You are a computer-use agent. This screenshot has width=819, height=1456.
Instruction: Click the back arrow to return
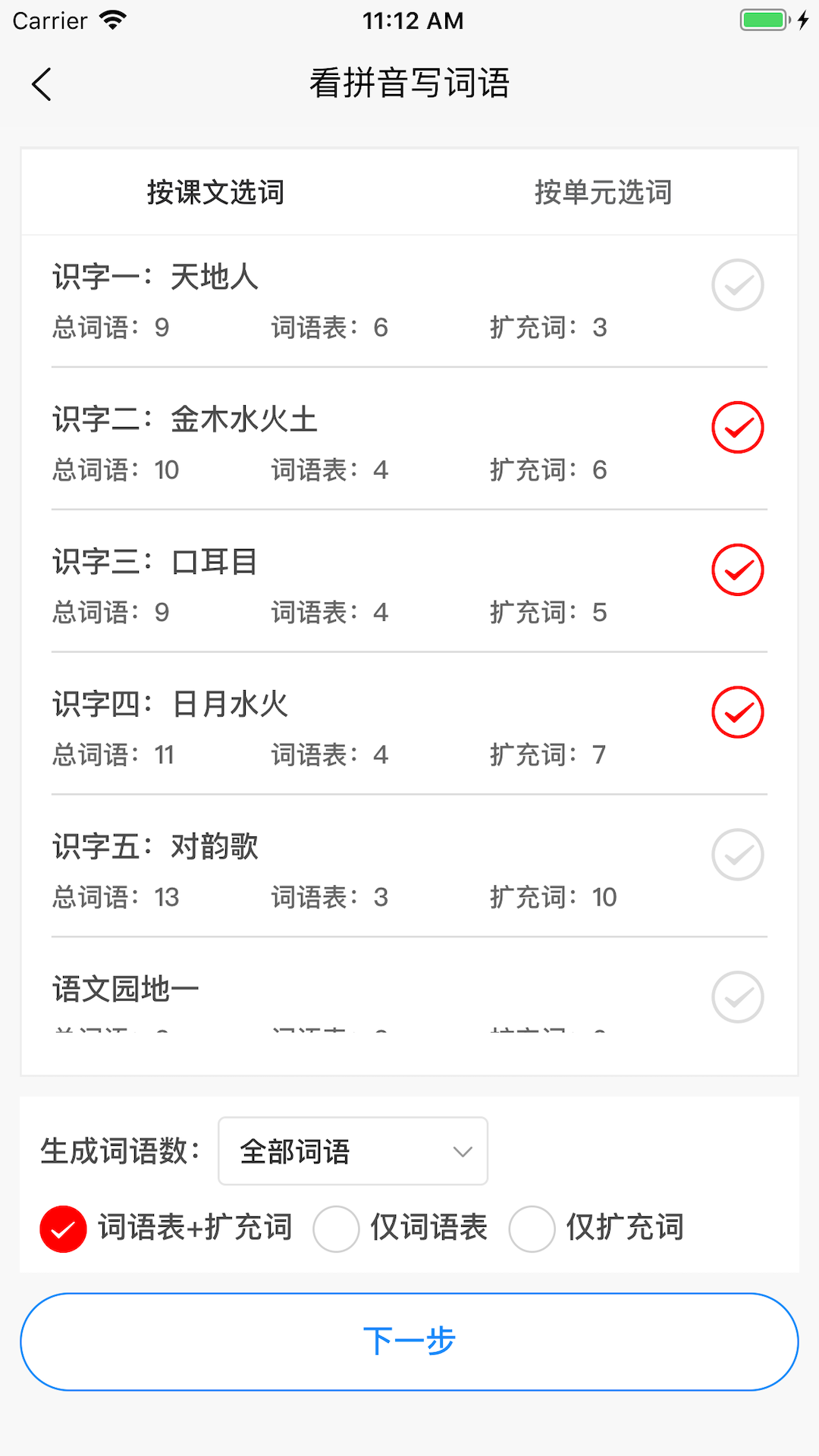coord(42,84)
